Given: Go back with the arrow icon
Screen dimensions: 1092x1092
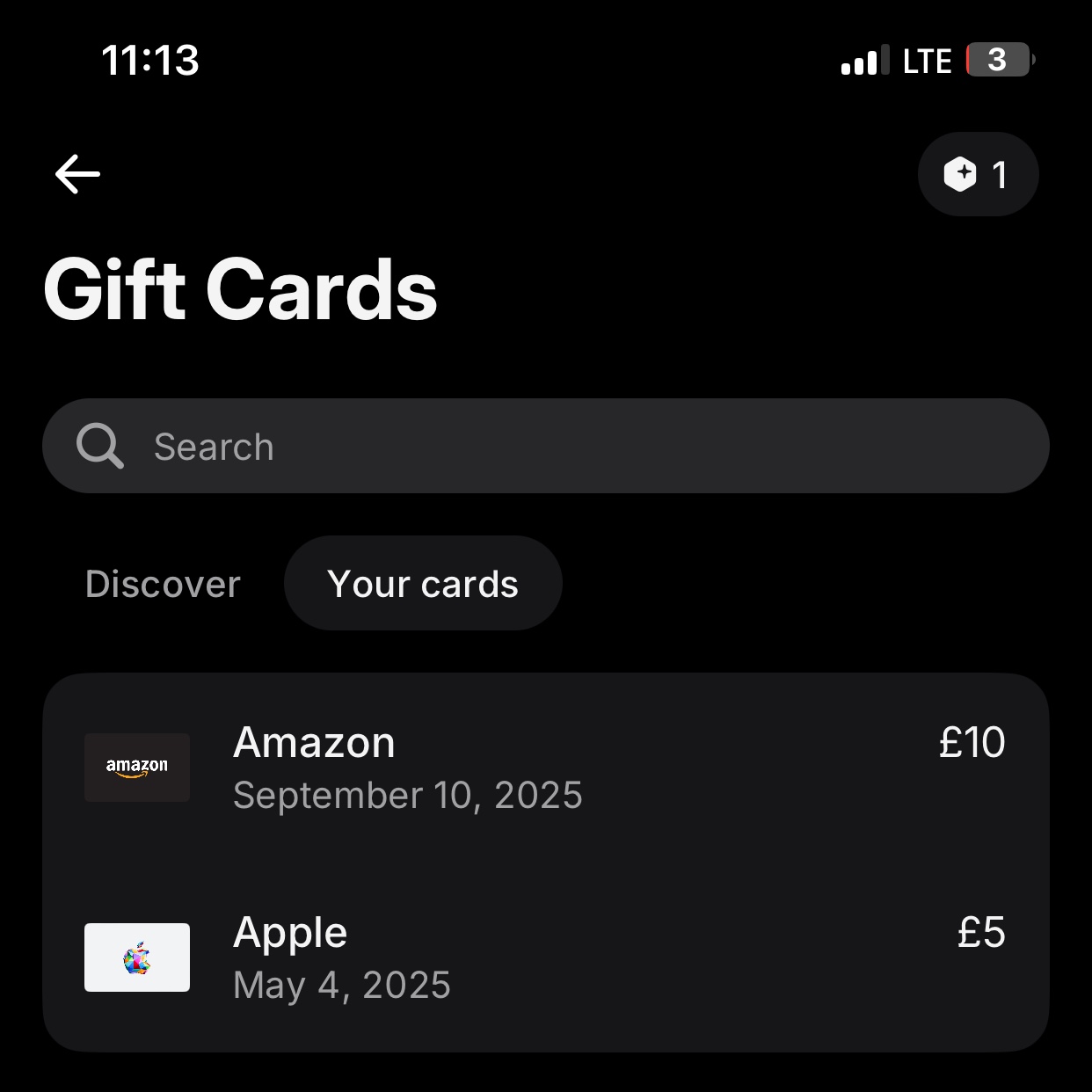Looking at the screenshot, I should 77,174.
